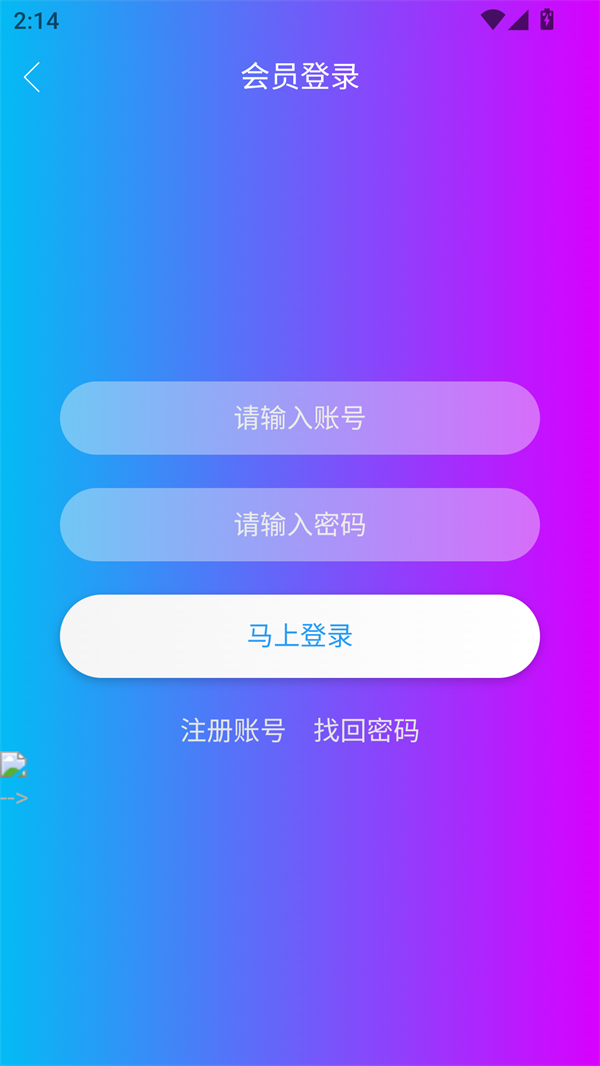Open 找回密码 to recover password

[366, 731]
